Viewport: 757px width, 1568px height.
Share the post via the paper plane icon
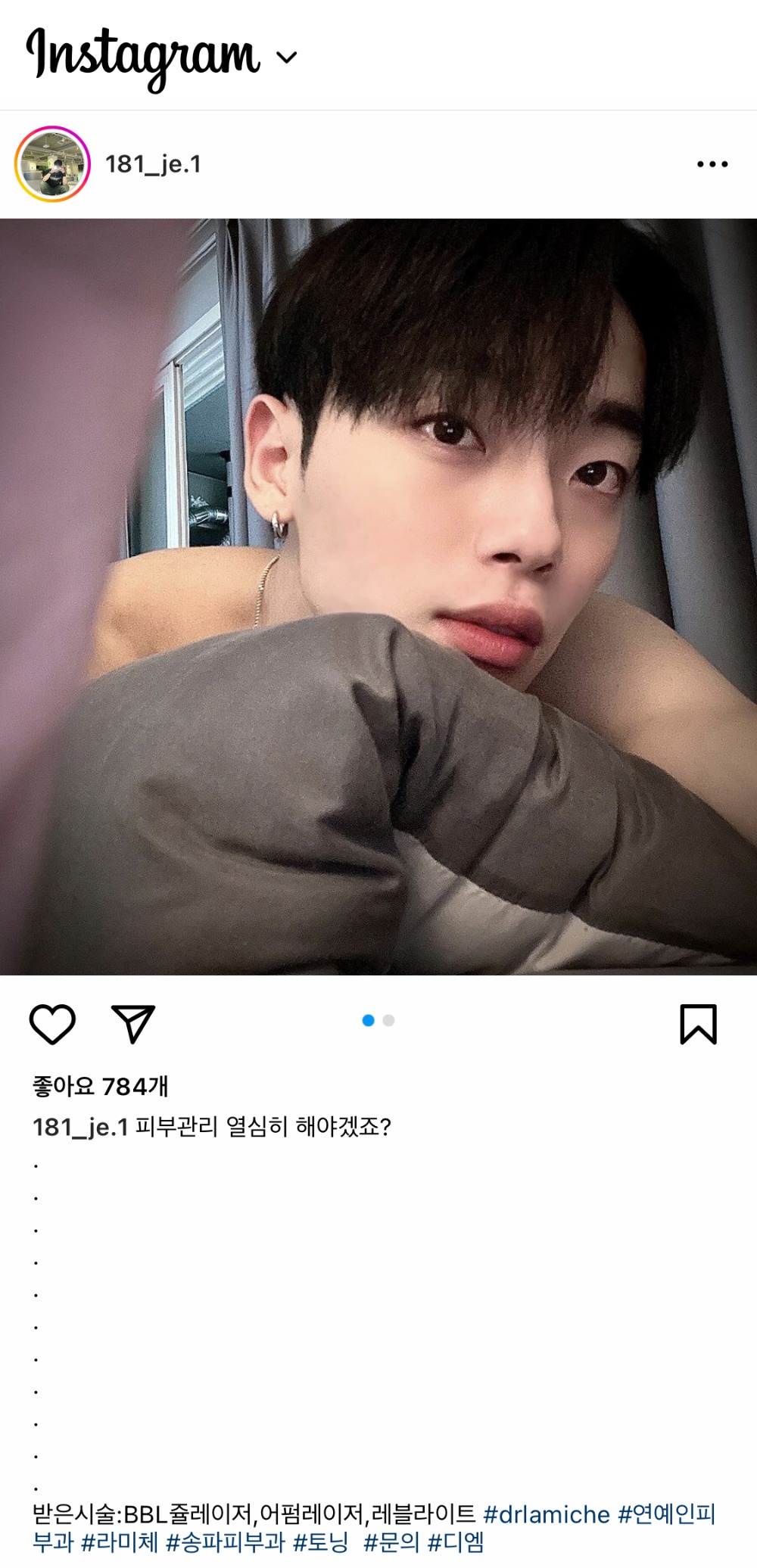point(133,1024)
